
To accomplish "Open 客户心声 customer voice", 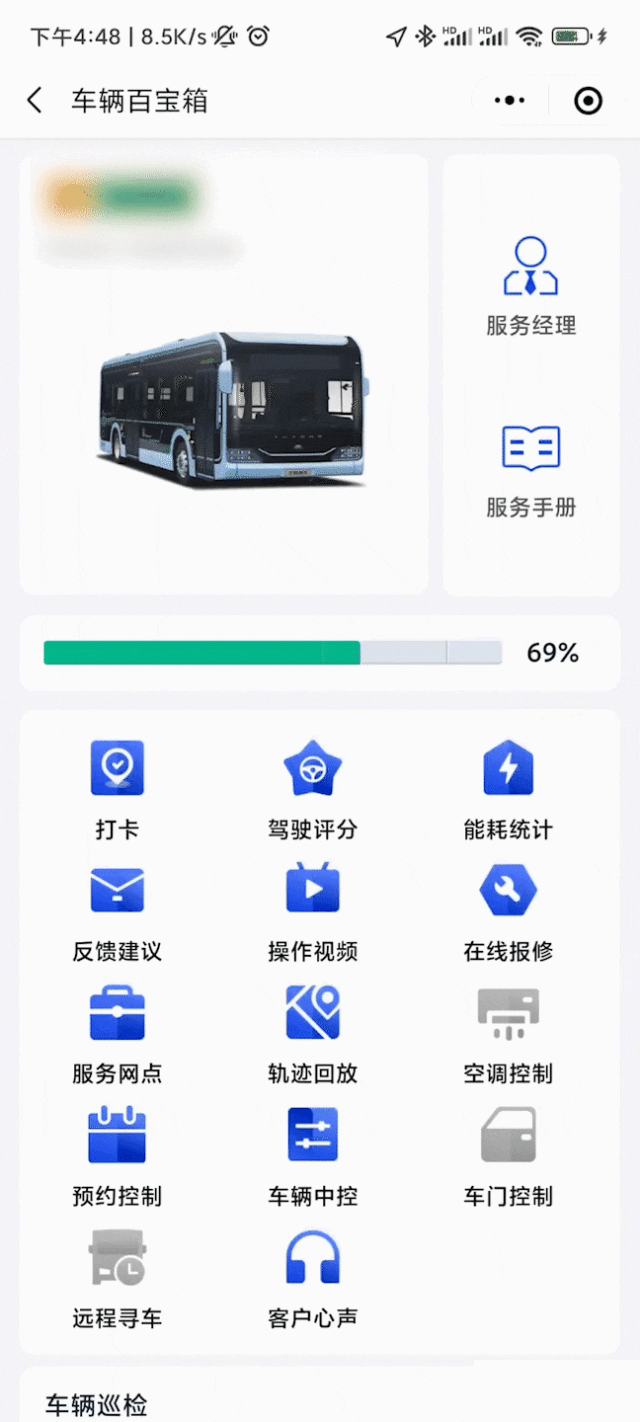I will pyautogui.click(x=313, y=1277).
